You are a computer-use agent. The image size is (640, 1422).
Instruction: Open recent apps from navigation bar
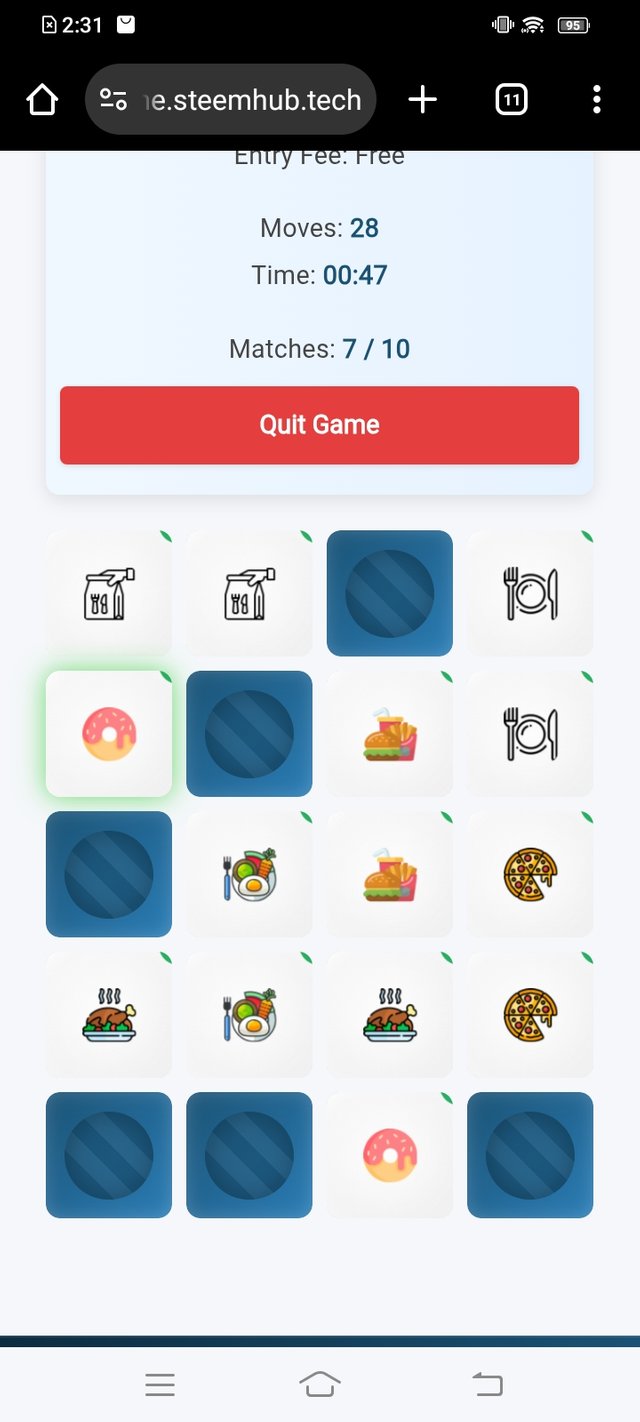pyautogui.click(x=160, y=1384)
